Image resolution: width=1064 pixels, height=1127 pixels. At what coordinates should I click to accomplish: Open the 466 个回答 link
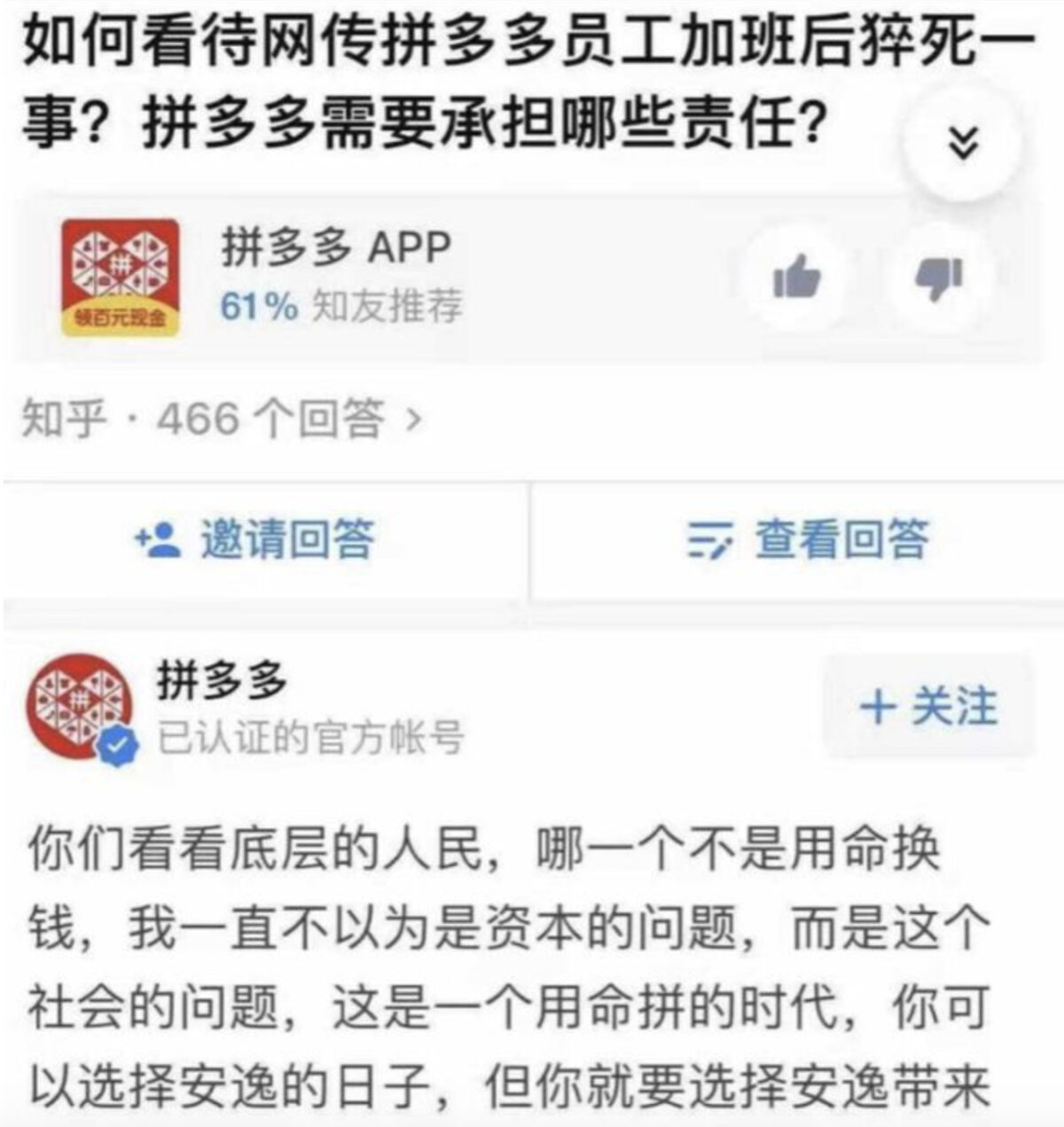(222, 419)
